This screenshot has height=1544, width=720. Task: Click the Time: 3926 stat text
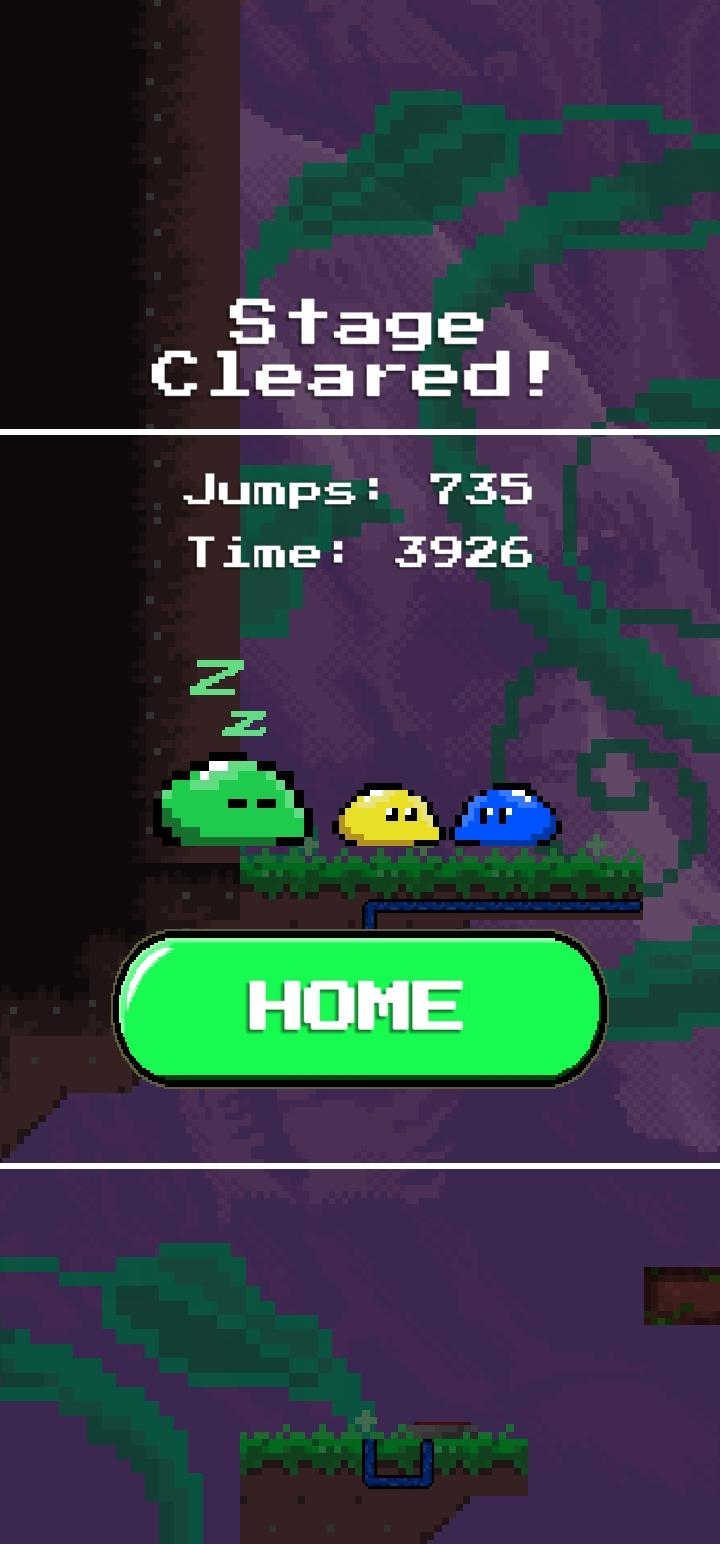360,550
